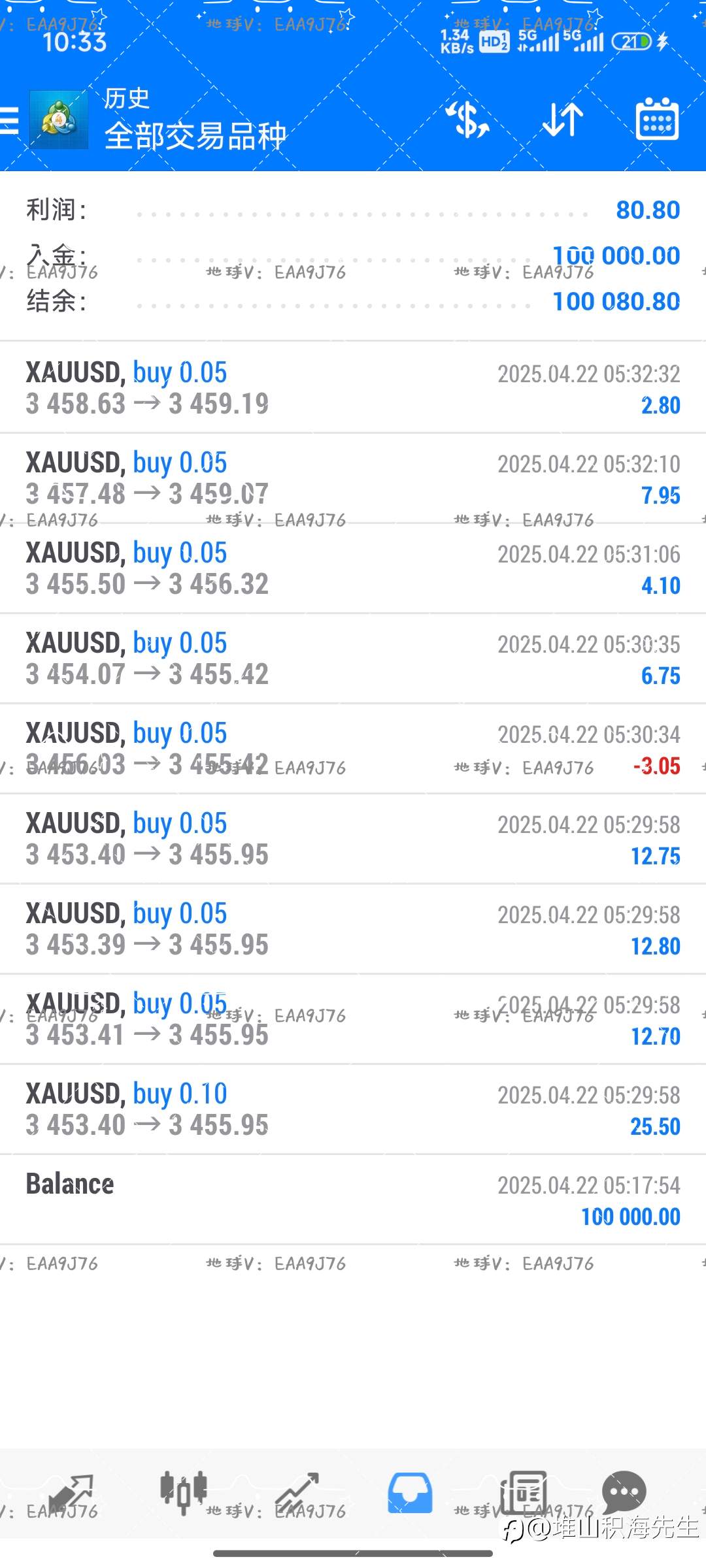The width and height of the screenshot is (706, 1568).
Task: Switch to the News tab
Action: tap(523, 1493)
